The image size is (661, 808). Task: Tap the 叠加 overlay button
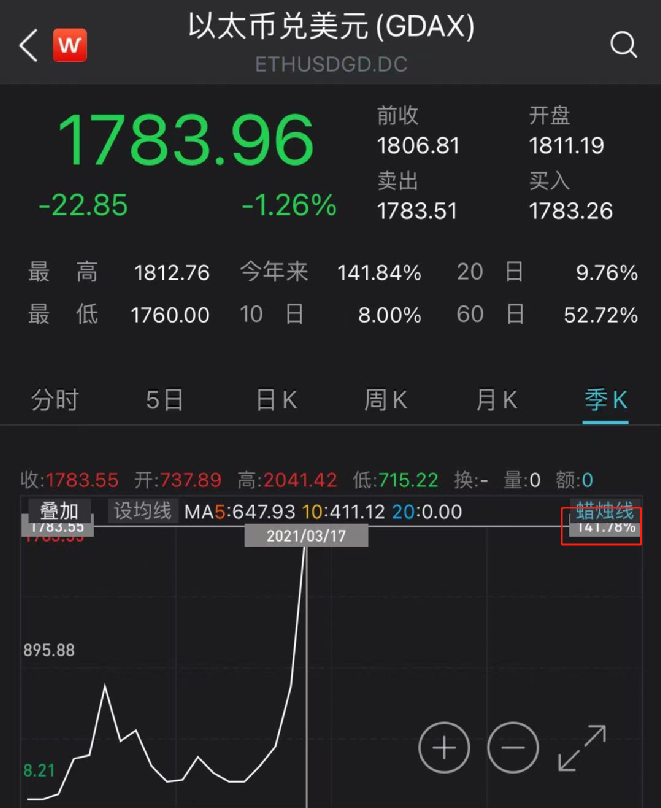click(x=59, y=510)
